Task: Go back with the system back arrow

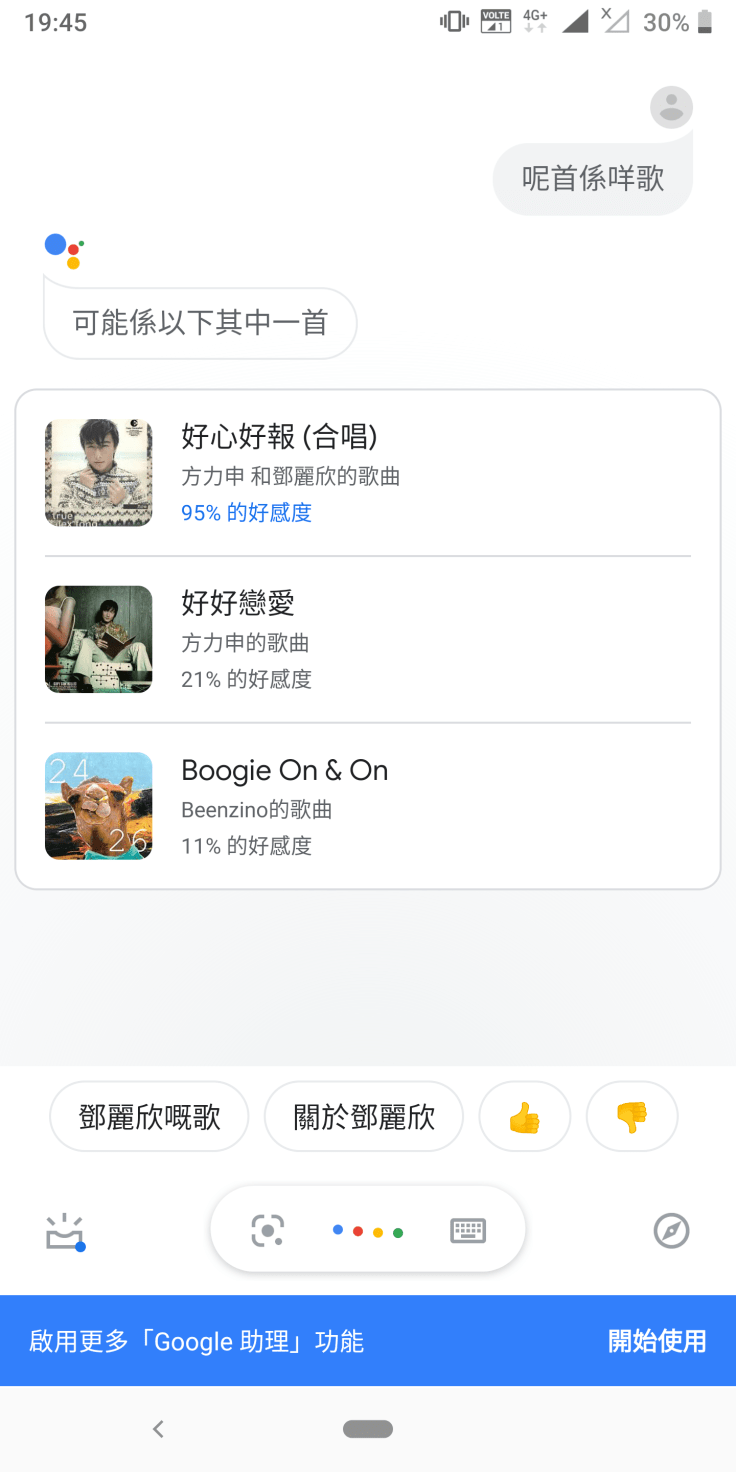Action: point(158,1429)
